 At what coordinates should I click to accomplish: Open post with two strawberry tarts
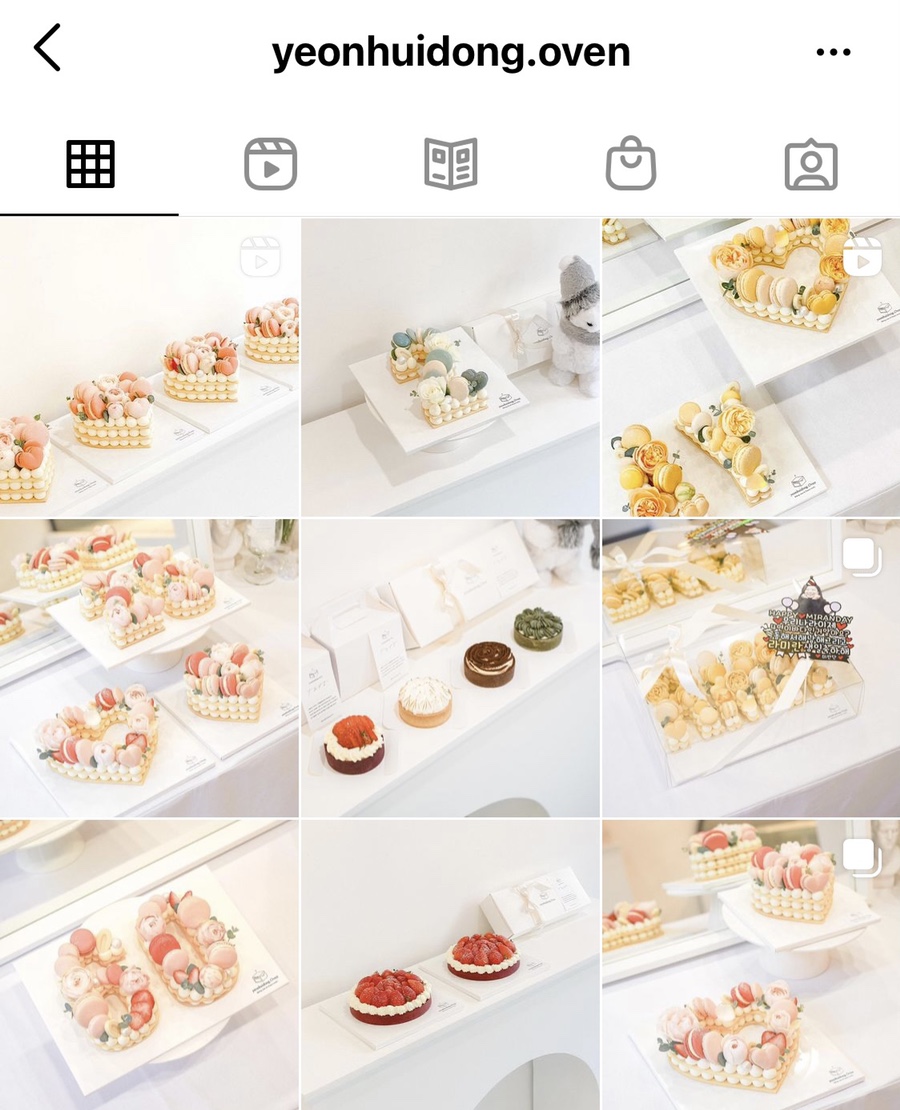pyautogui.click(x=450, y=965)
